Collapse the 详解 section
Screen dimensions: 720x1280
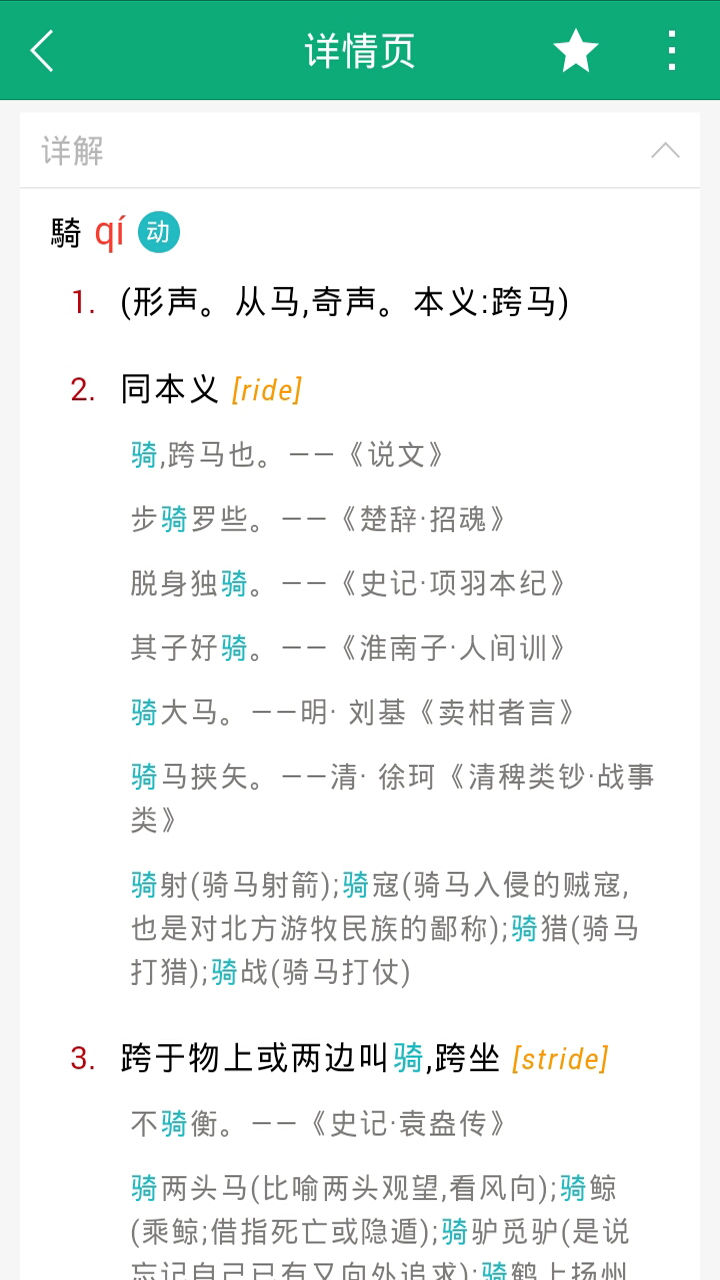665,151
